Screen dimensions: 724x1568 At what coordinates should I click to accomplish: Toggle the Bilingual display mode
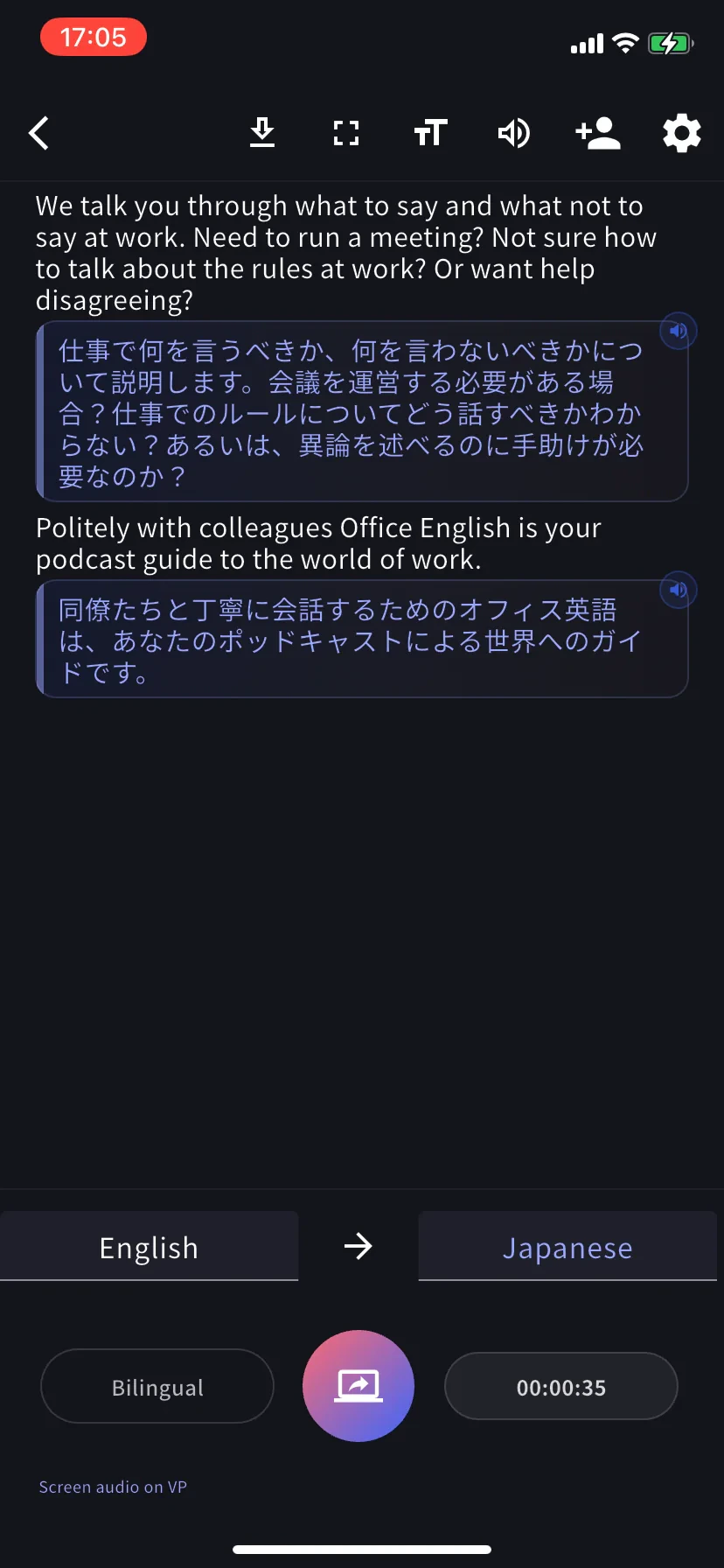tap(157, 1386)
